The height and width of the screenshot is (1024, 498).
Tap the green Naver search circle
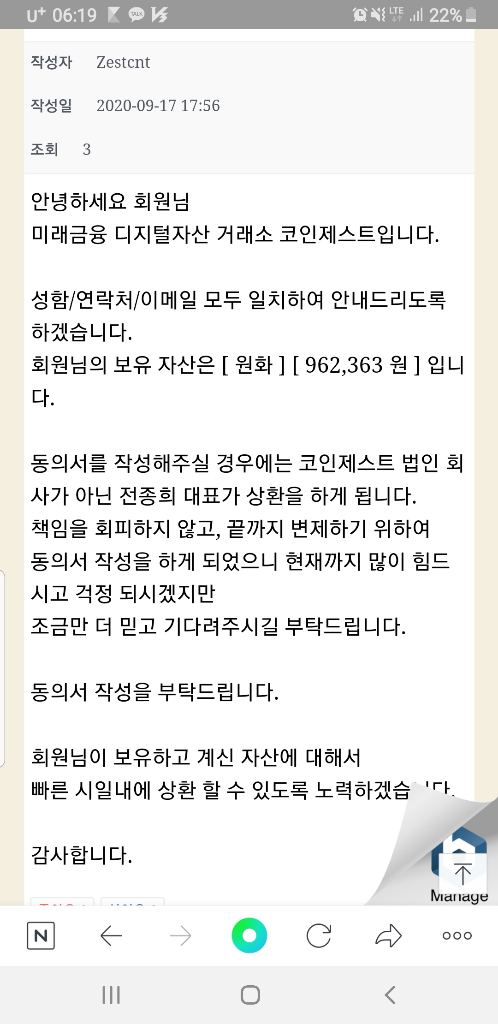(249, 936)
